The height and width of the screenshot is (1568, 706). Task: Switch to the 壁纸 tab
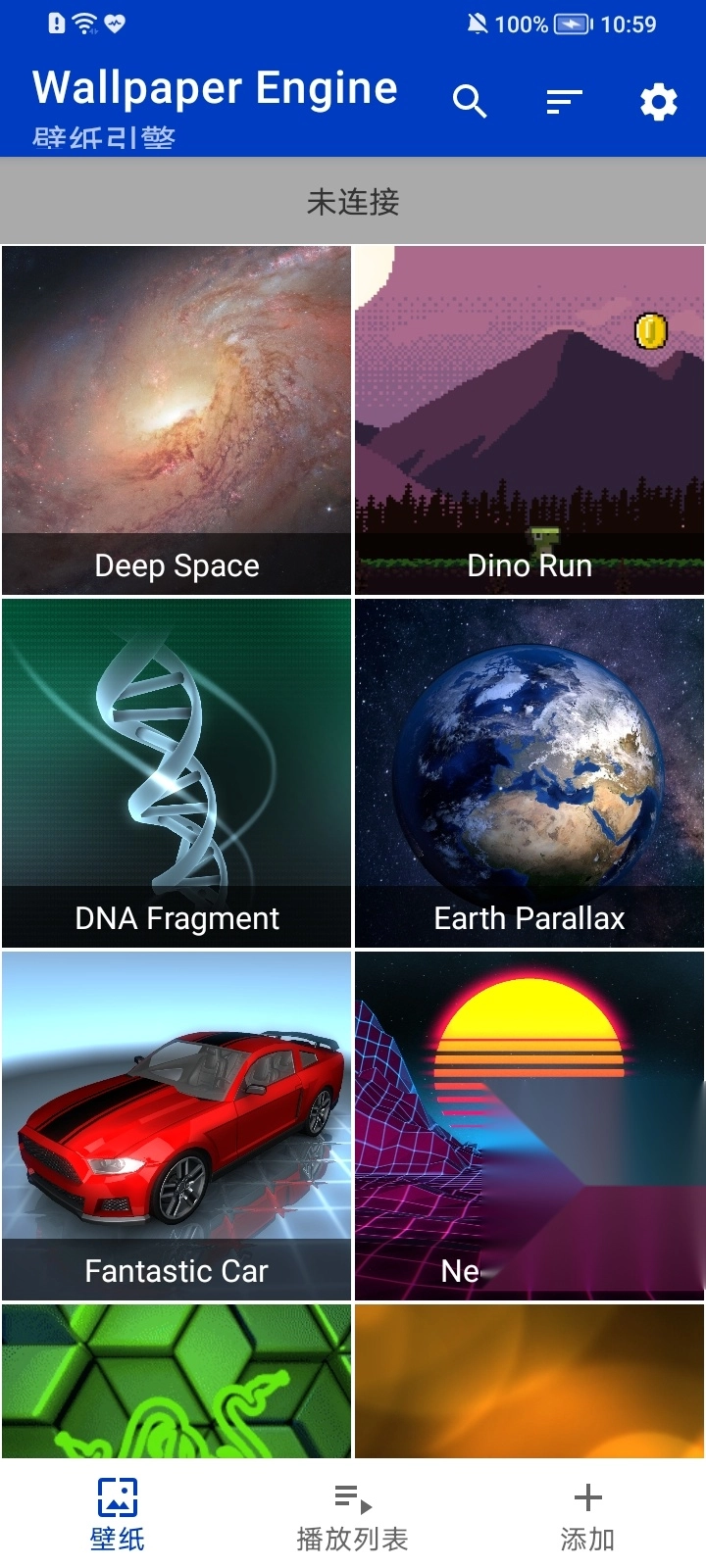coord(118,1514)
